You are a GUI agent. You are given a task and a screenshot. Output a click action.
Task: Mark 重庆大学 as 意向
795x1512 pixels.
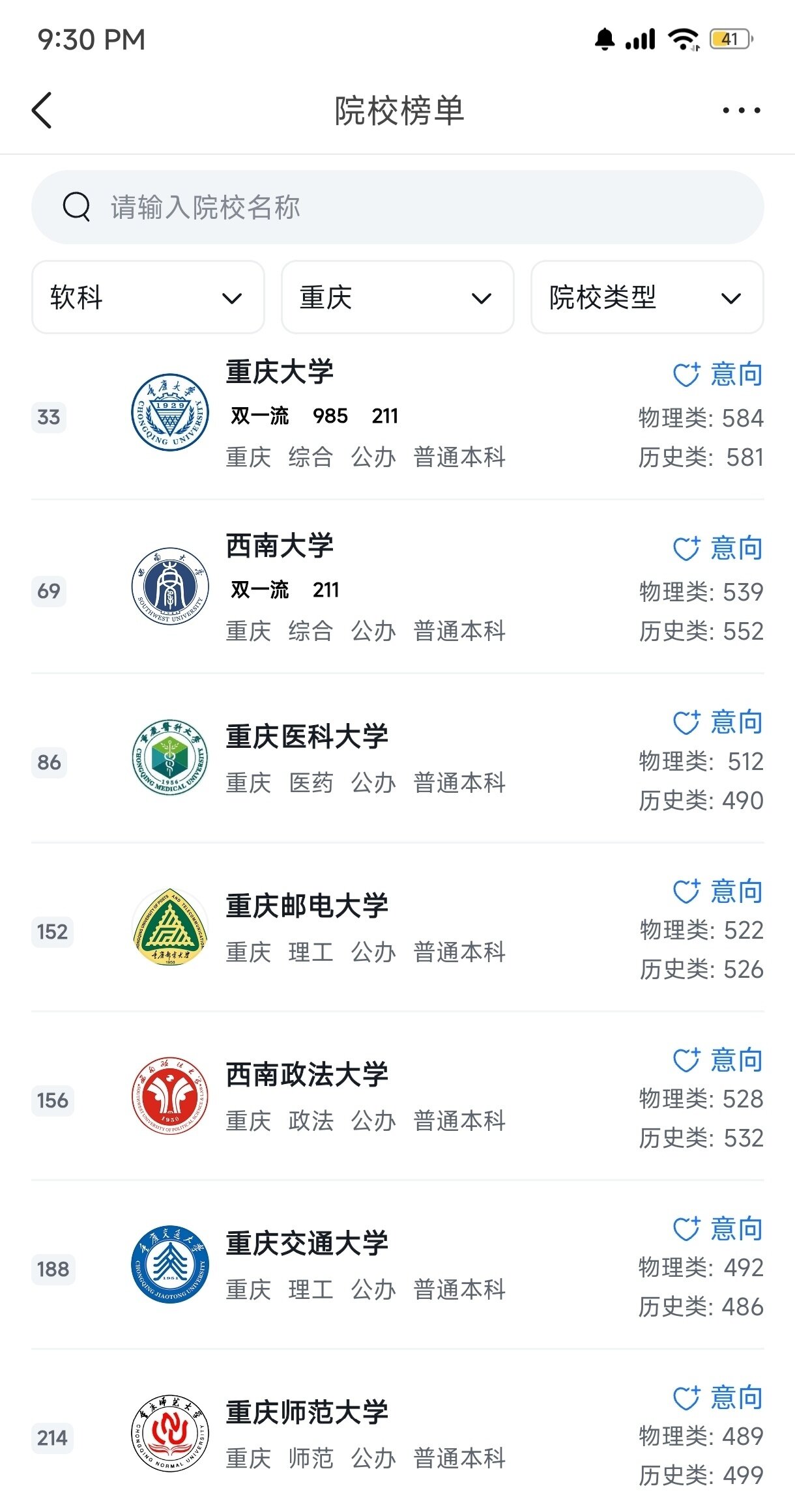(x=717, y=374)
